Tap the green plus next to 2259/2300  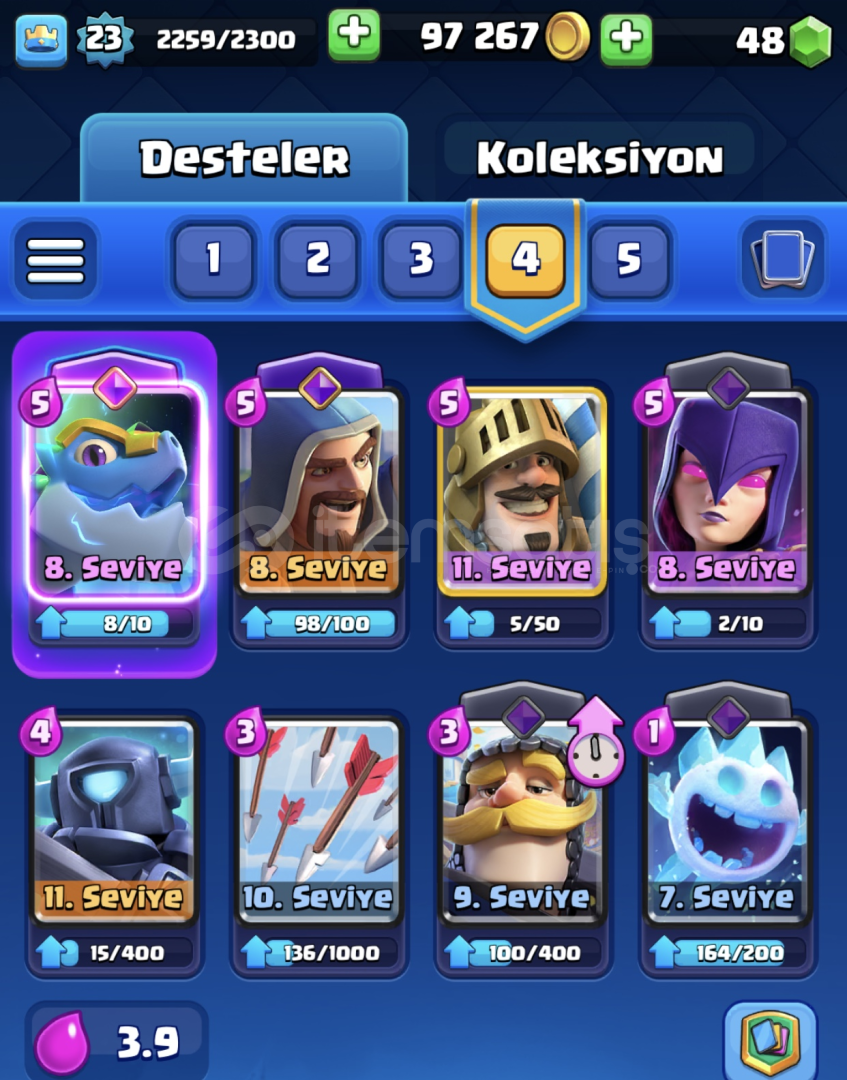click(x=354, y=38)
